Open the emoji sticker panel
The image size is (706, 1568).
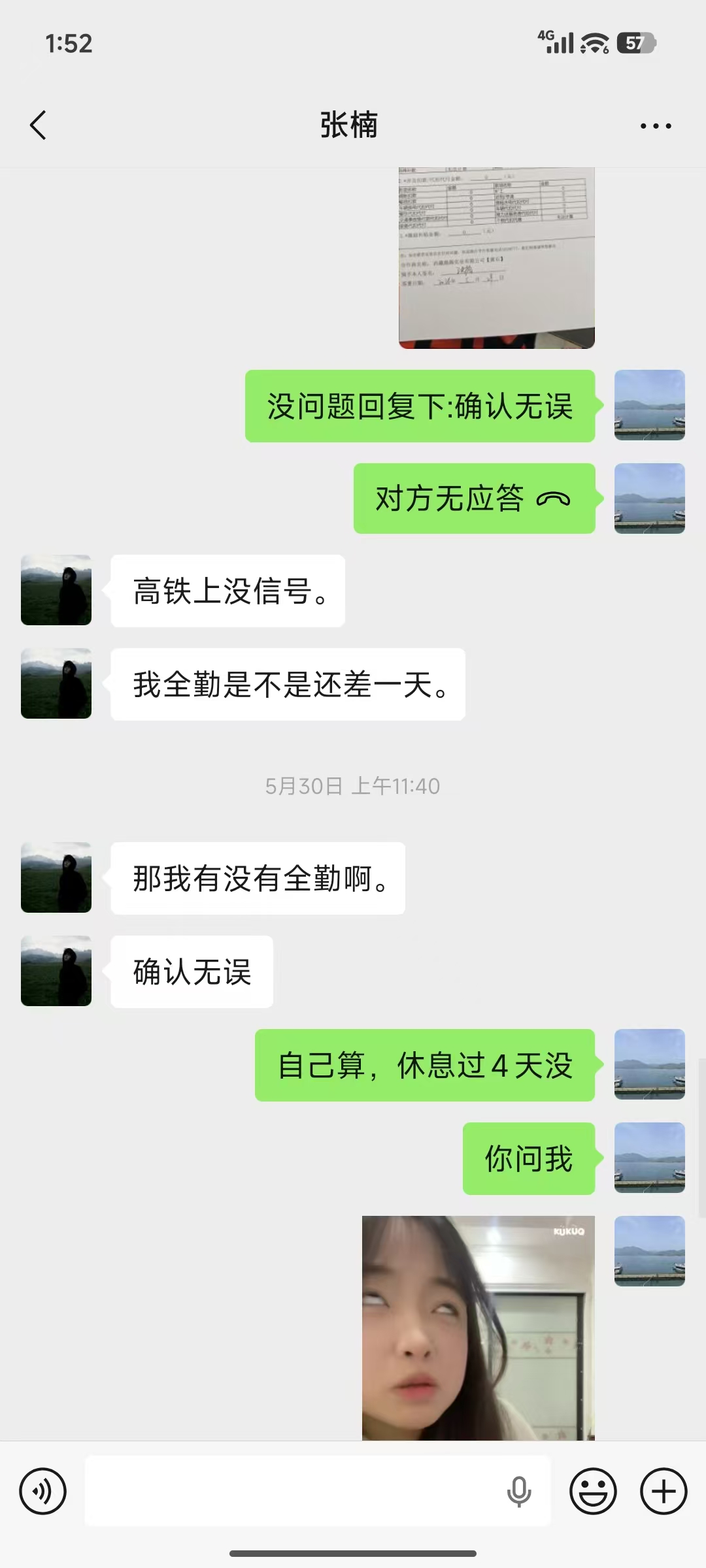point(593,1491)
